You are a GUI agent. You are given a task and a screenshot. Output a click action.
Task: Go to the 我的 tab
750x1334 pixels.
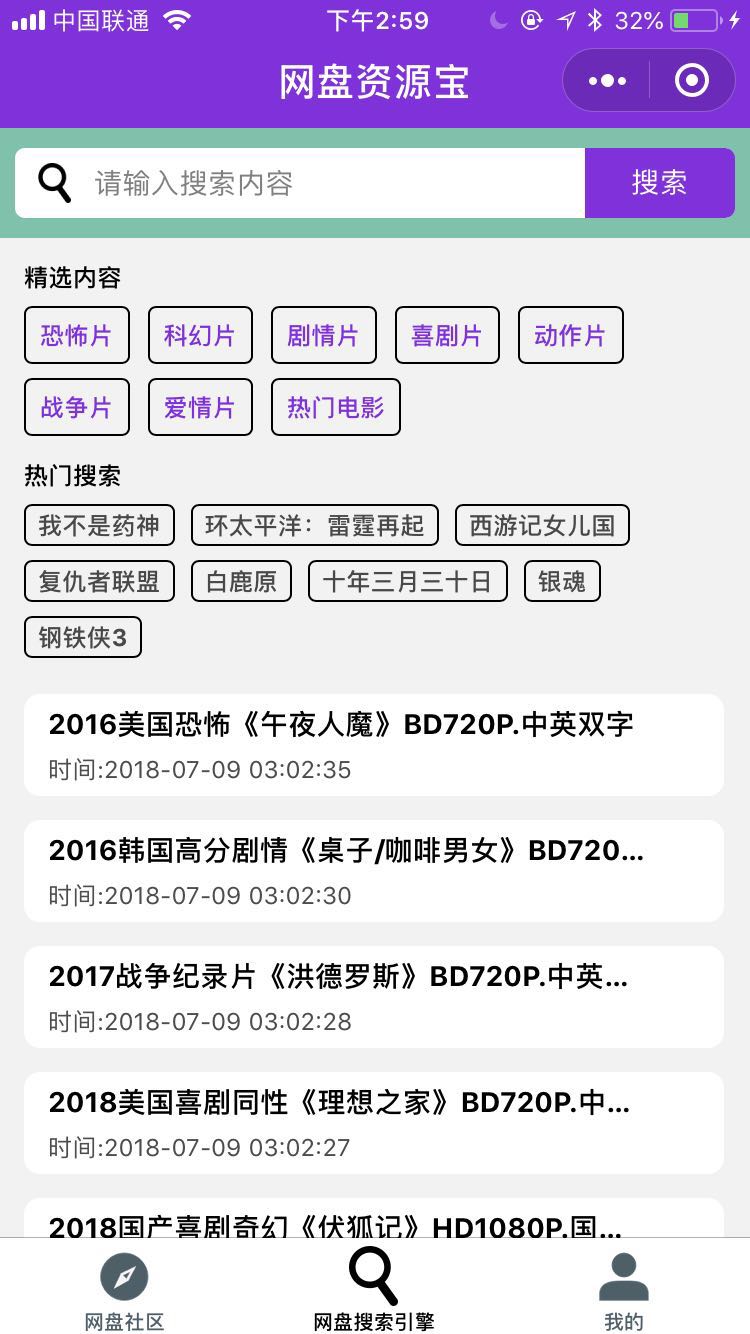(624, 1292)
